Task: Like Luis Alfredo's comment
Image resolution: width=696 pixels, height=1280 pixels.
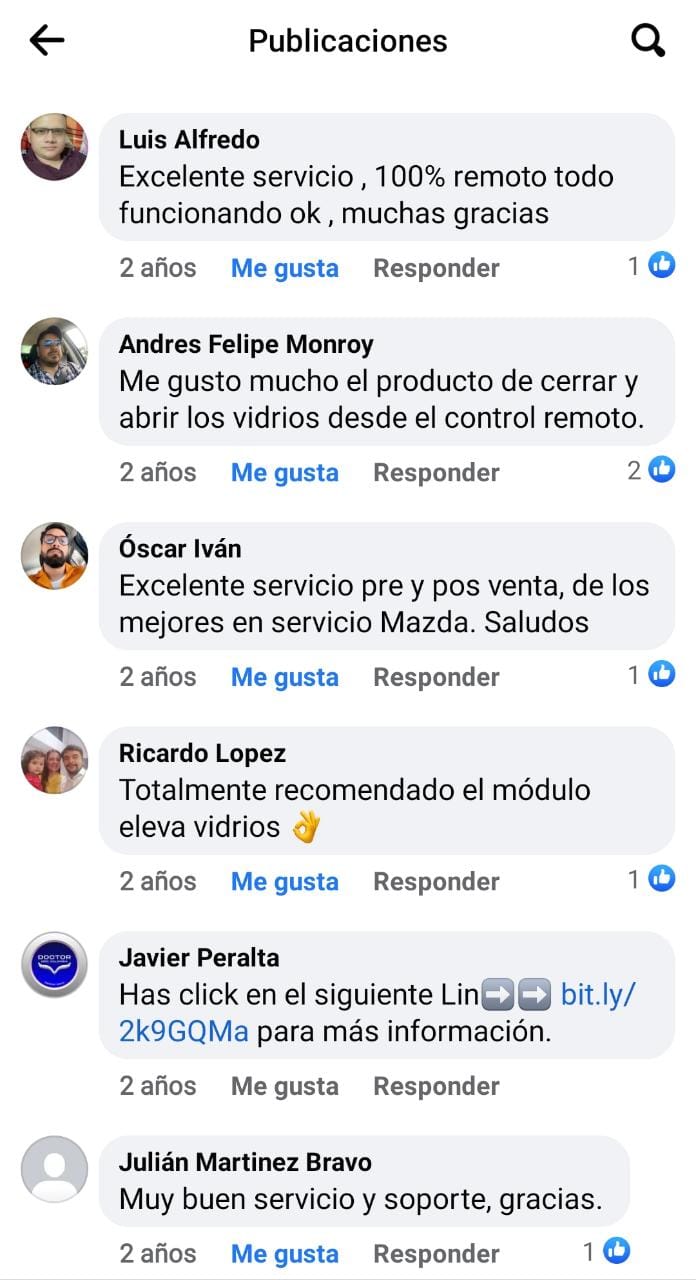Action: click(285, 268)
